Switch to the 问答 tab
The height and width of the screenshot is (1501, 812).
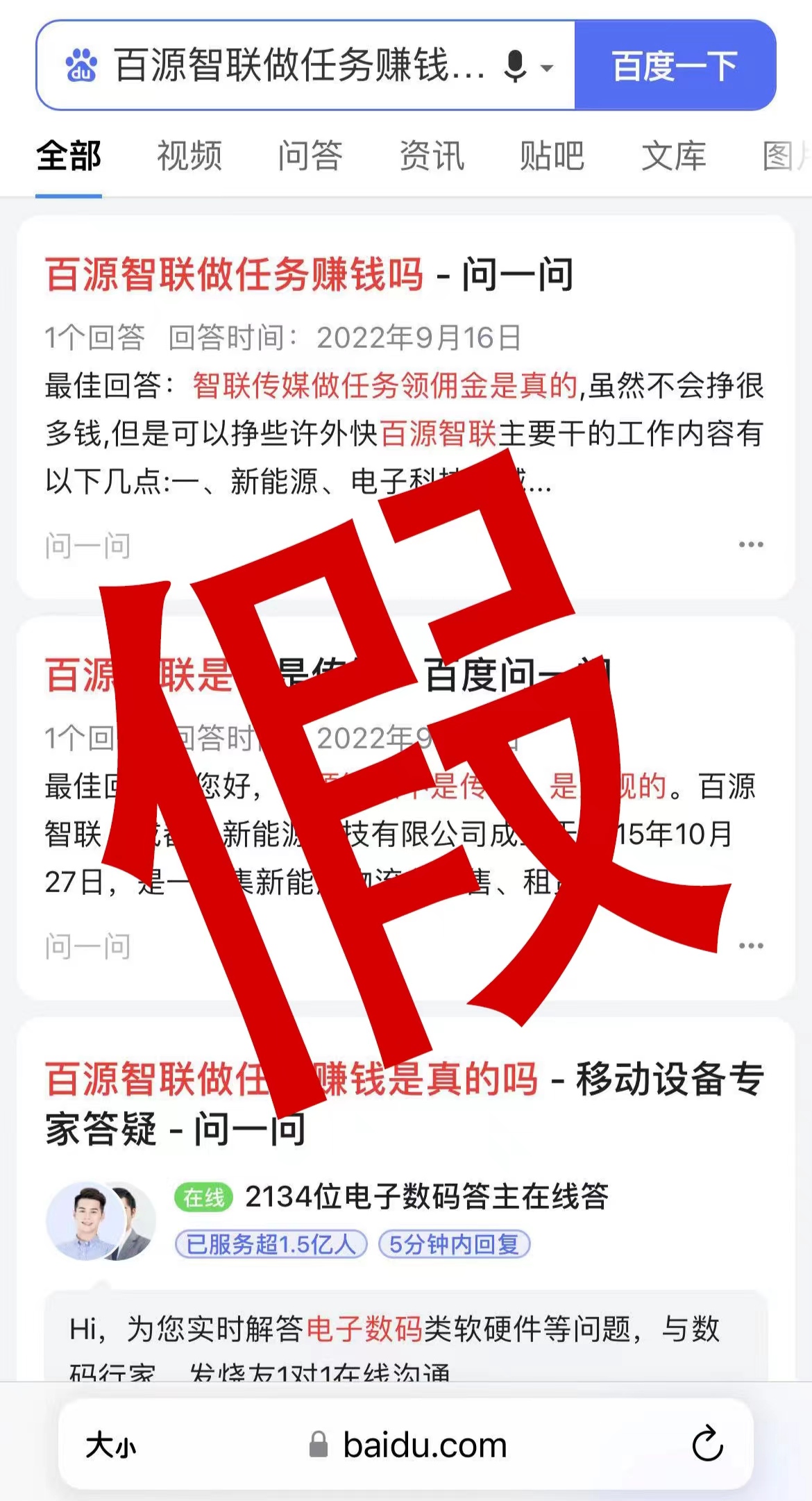(x=310, y=156)
